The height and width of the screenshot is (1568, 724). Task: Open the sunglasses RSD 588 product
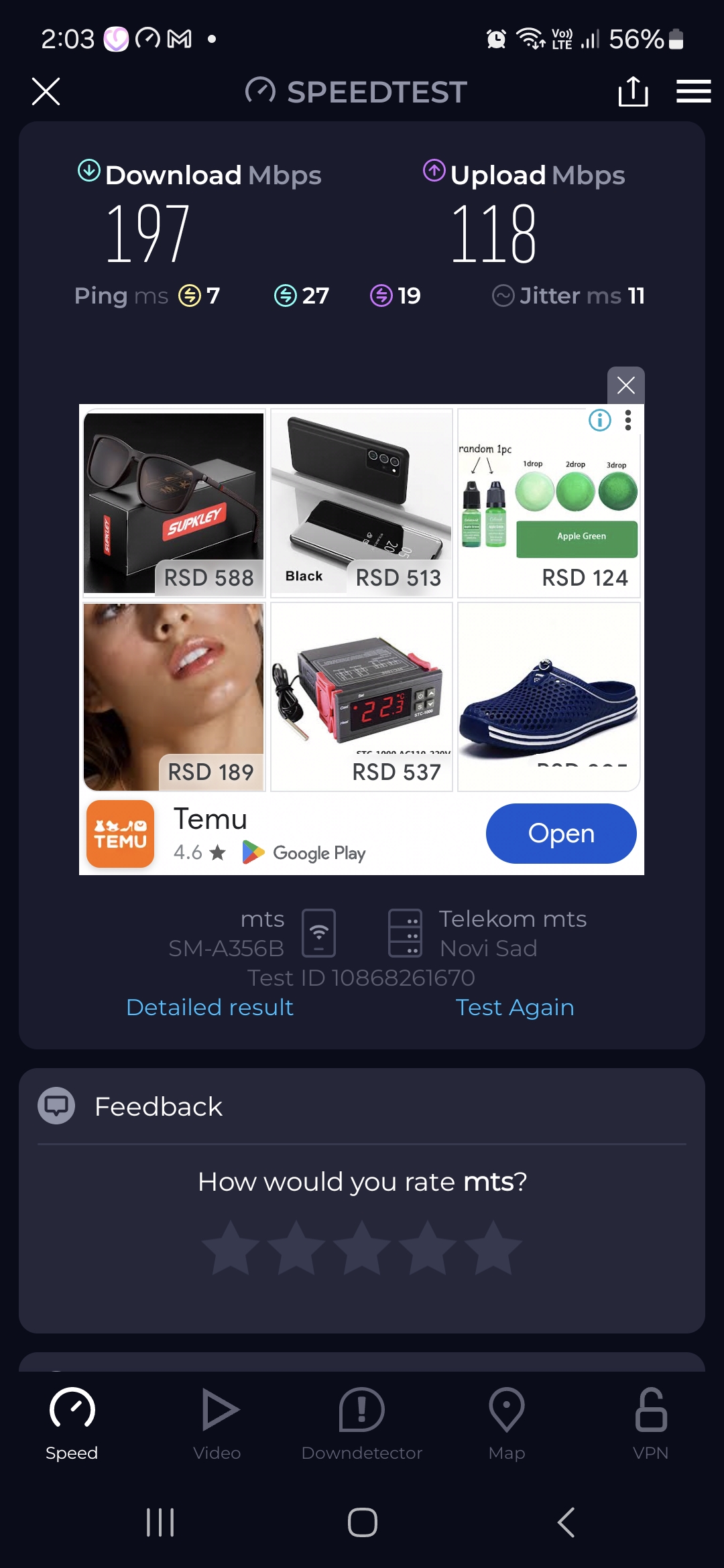pos(174,503)
